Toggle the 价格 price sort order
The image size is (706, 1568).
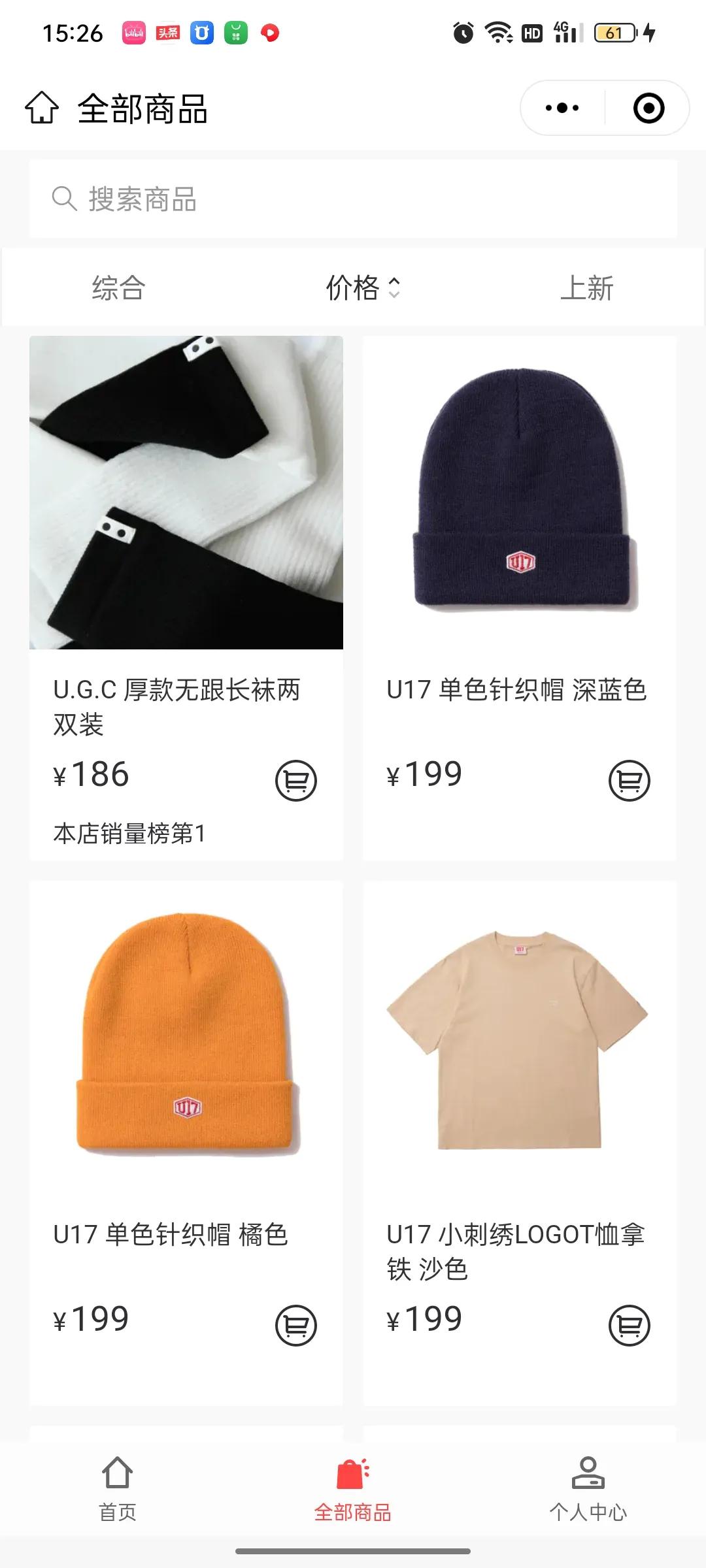358,287
